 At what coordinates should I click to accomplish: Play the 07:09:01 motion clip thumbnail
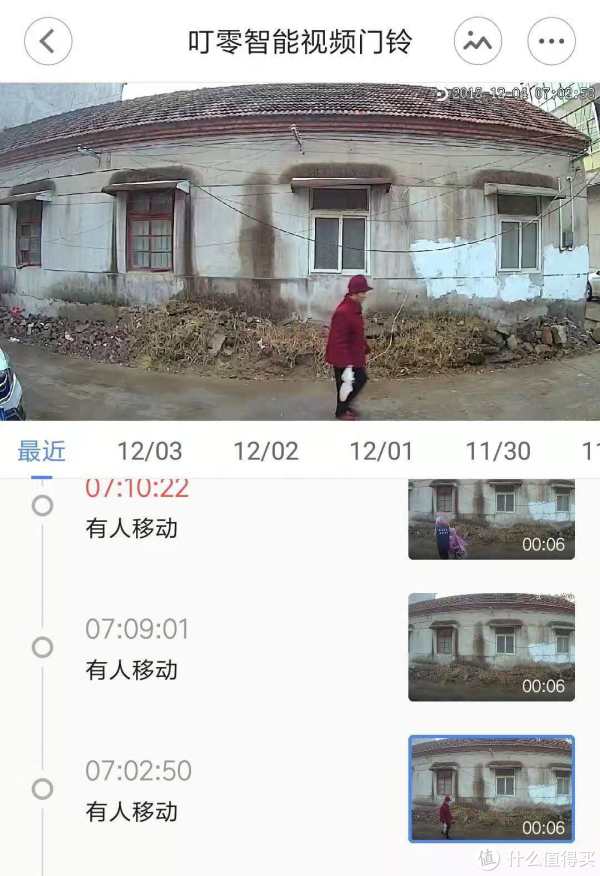[491, 647]
